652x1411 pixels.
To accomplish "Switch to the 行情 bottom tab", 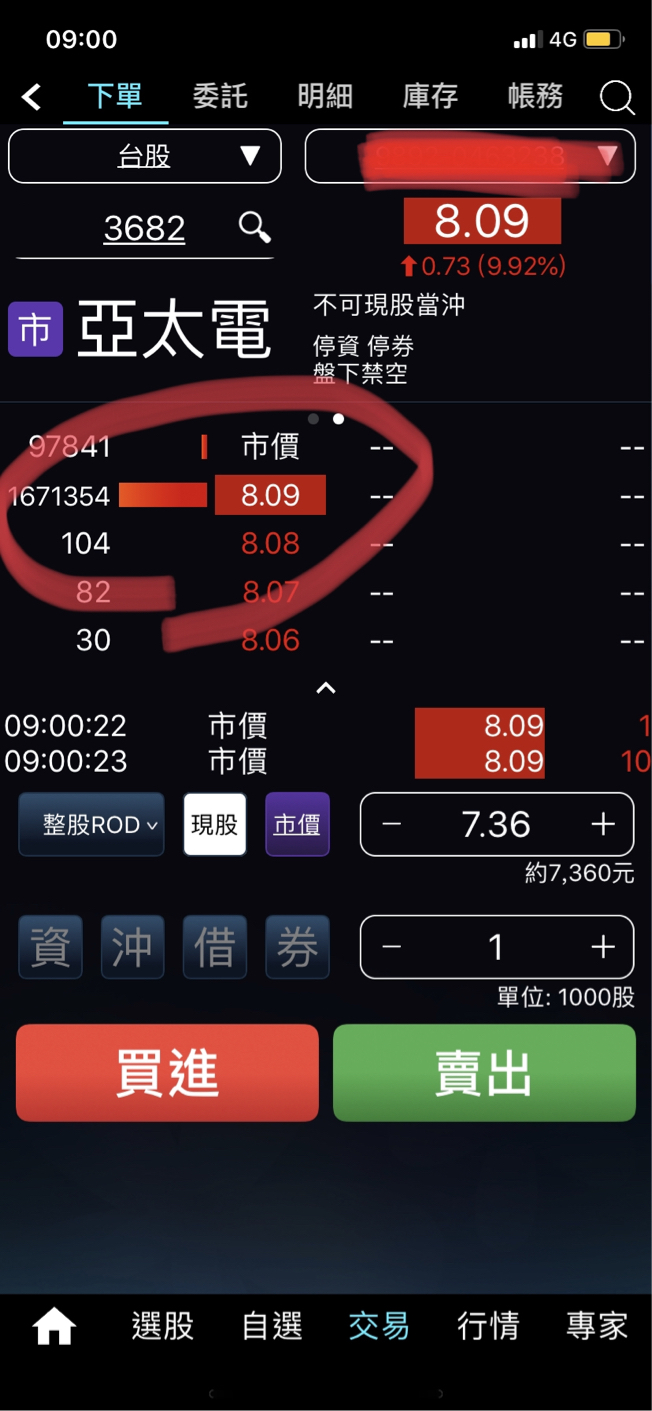I will point(488,1327).
